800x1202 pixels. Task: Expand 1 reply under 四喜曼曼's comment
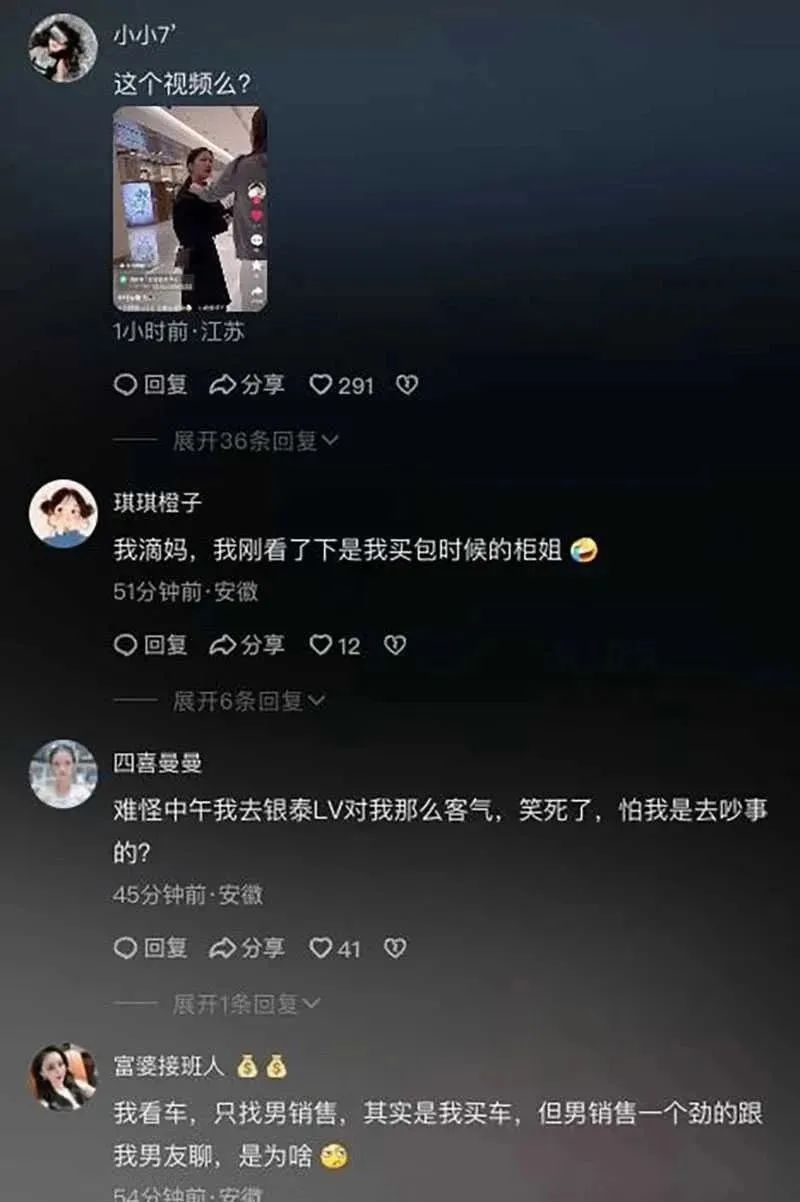pos(248,1003)
